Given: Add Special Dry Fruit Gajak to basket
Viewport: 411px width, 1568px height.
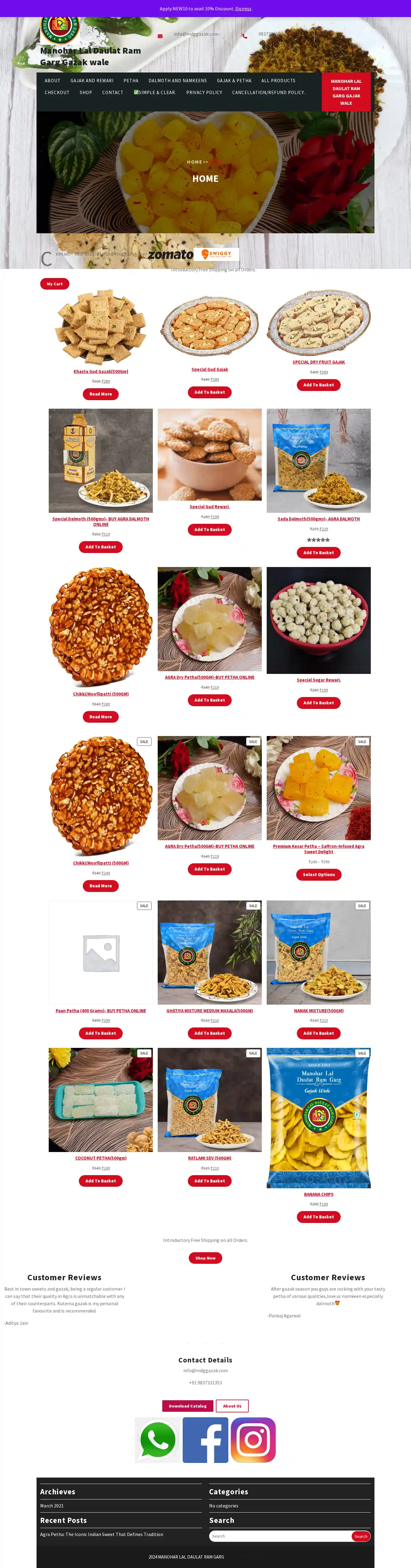Looking at the screenshot, I should coord(318,385).
